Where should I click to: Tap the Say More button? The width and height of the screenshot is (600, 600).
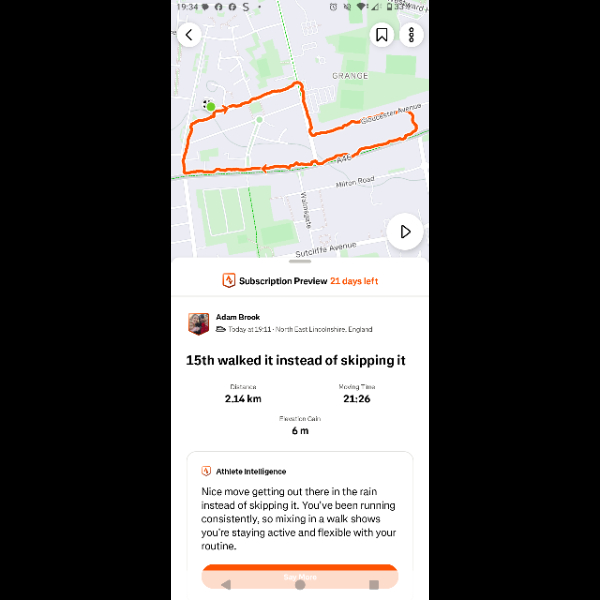(x=300, y=575)
